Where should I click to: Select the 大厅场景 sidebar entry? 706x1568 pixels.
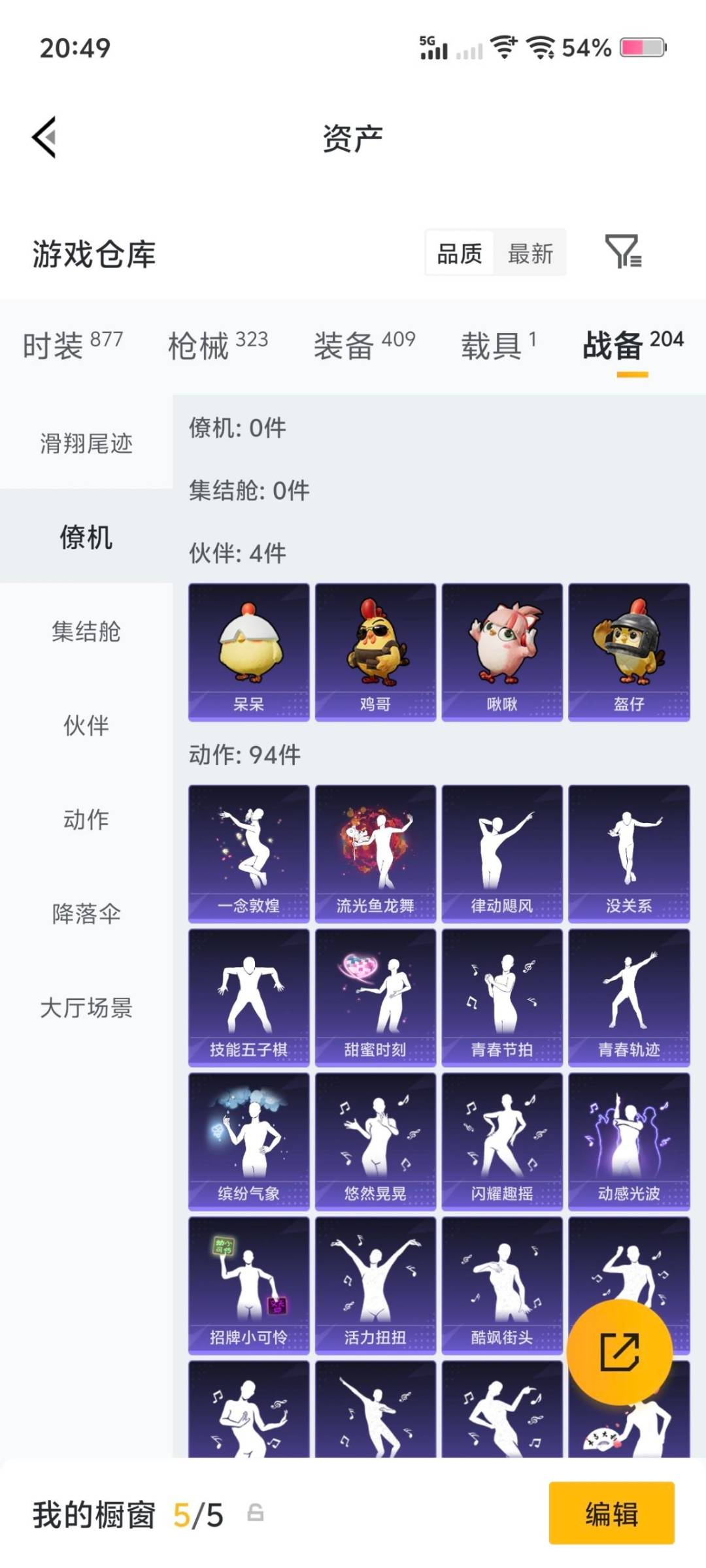tap(86, 1009)
